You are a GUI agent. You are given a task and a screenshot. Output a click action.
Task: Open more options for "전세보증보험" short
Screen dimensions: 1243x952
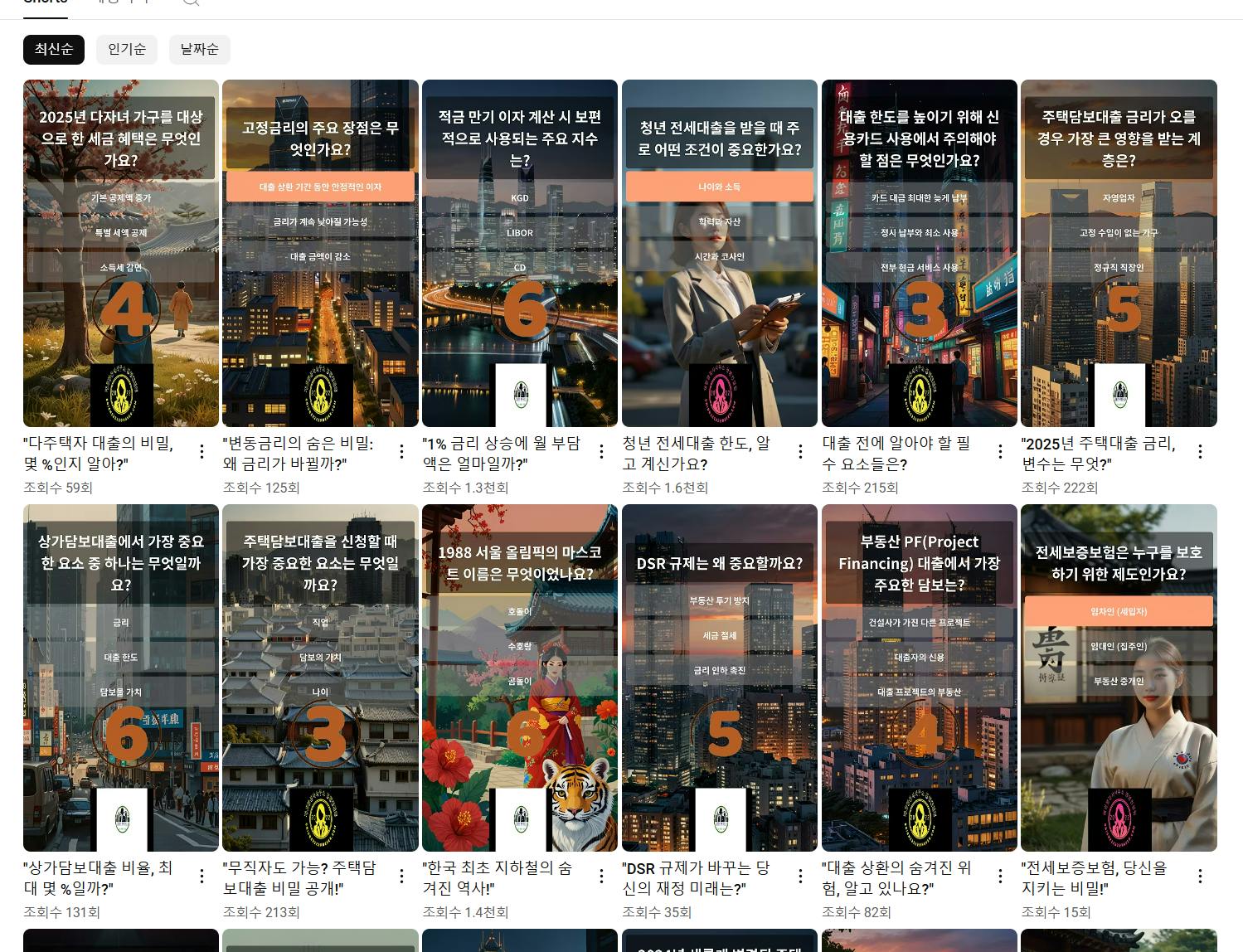coord(1200,876)
